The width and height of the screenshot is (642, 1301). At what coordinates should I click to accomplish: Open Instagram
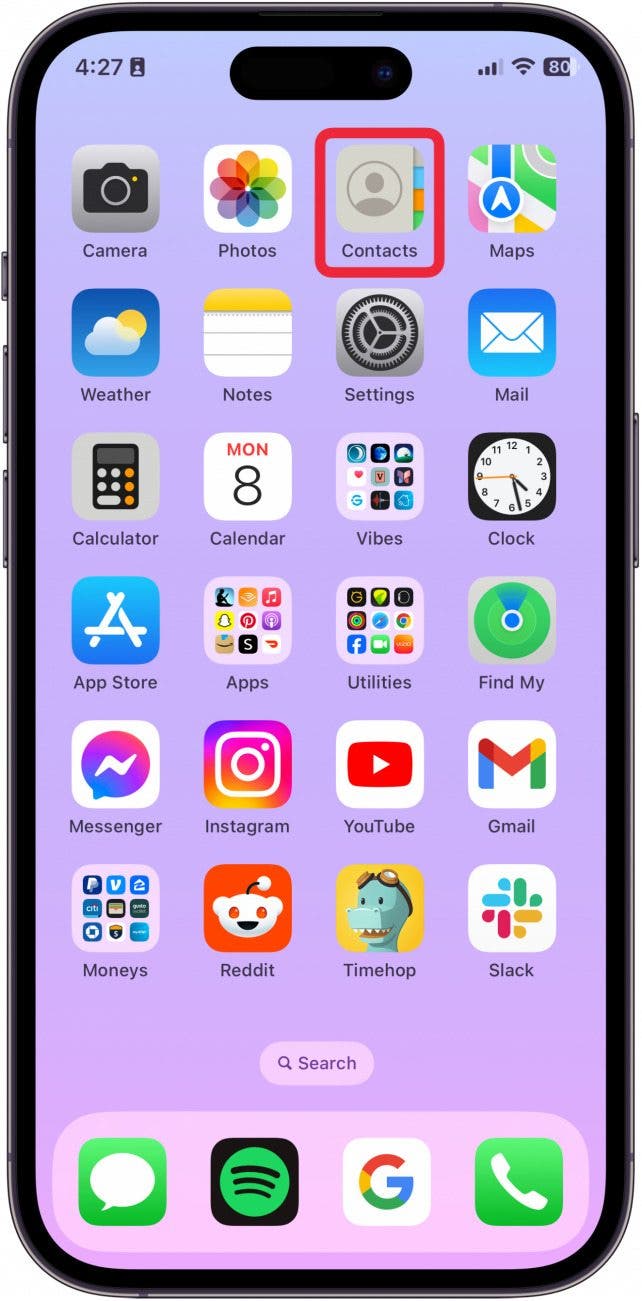[247, 765]
